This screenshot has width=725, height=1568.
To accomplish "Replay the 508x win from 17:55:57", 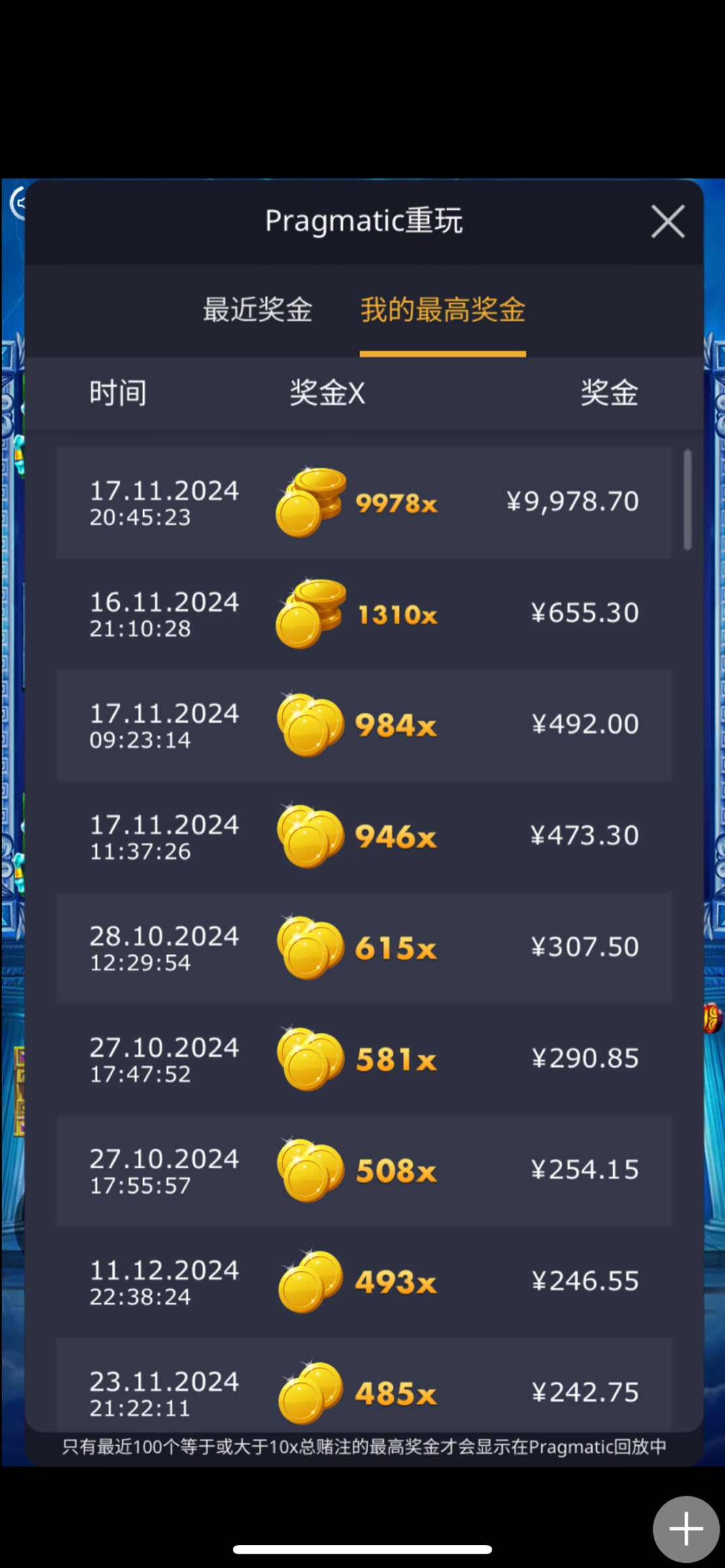I will pos(363,1170).
